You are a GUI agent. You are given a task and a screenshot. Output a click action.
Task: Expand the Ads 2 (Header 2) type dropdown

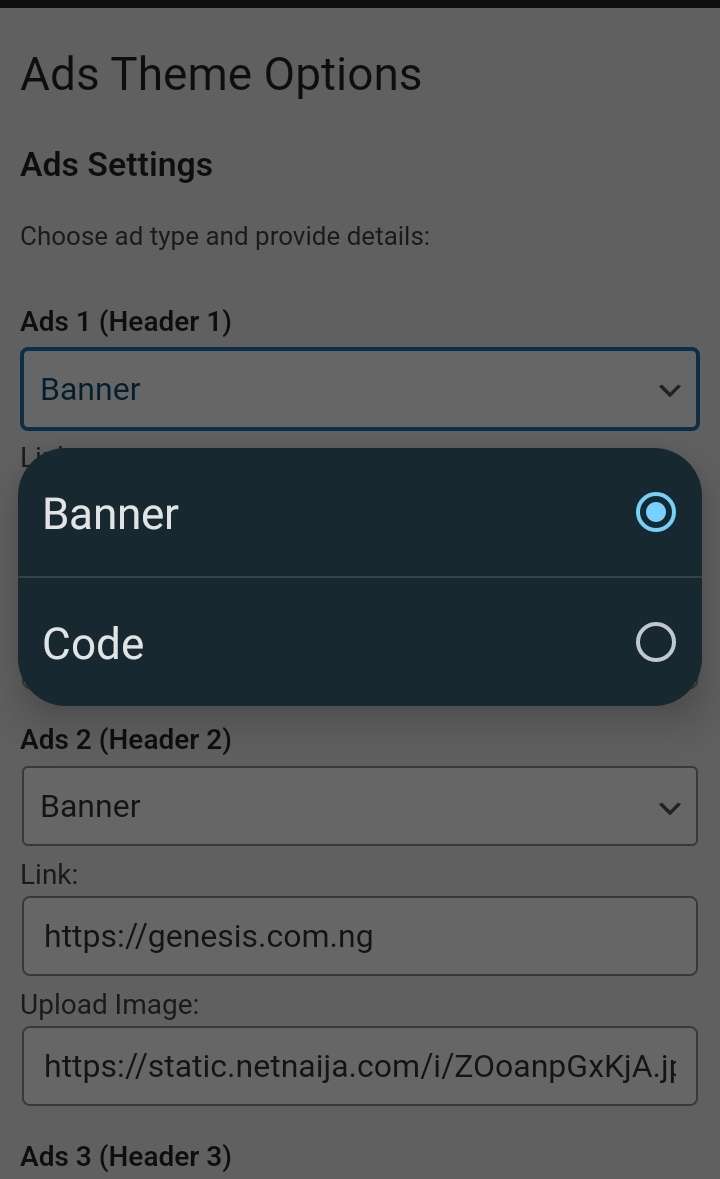359,806
